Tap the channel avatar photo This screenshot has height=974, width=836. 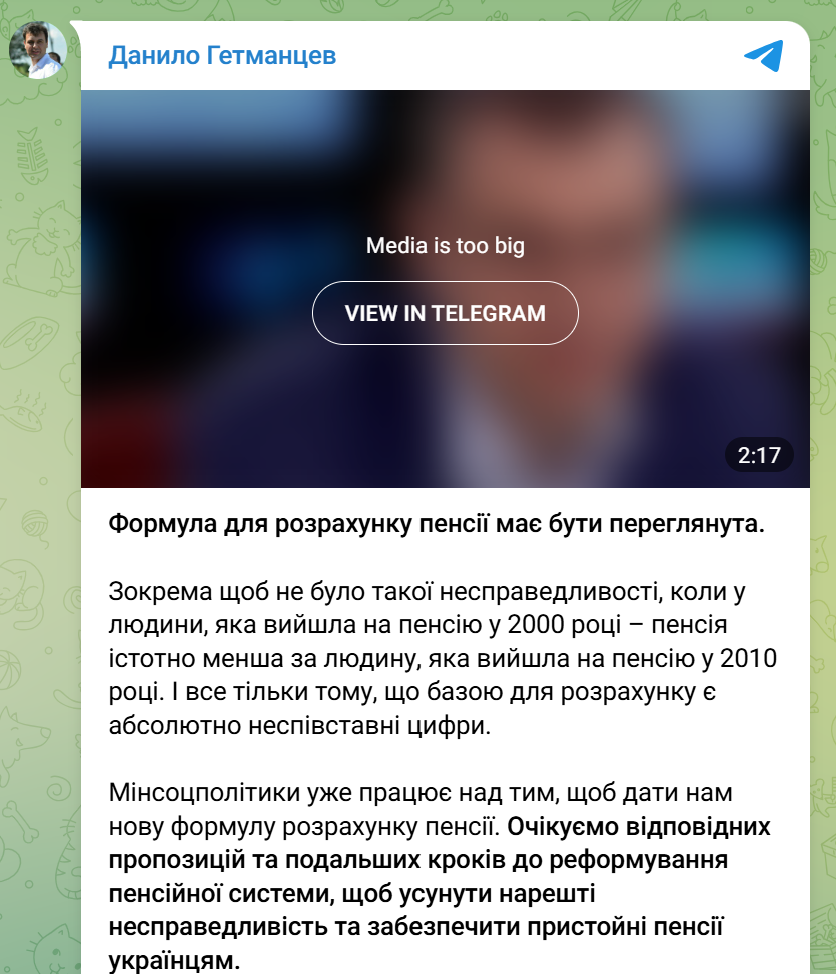pos(38,49)
